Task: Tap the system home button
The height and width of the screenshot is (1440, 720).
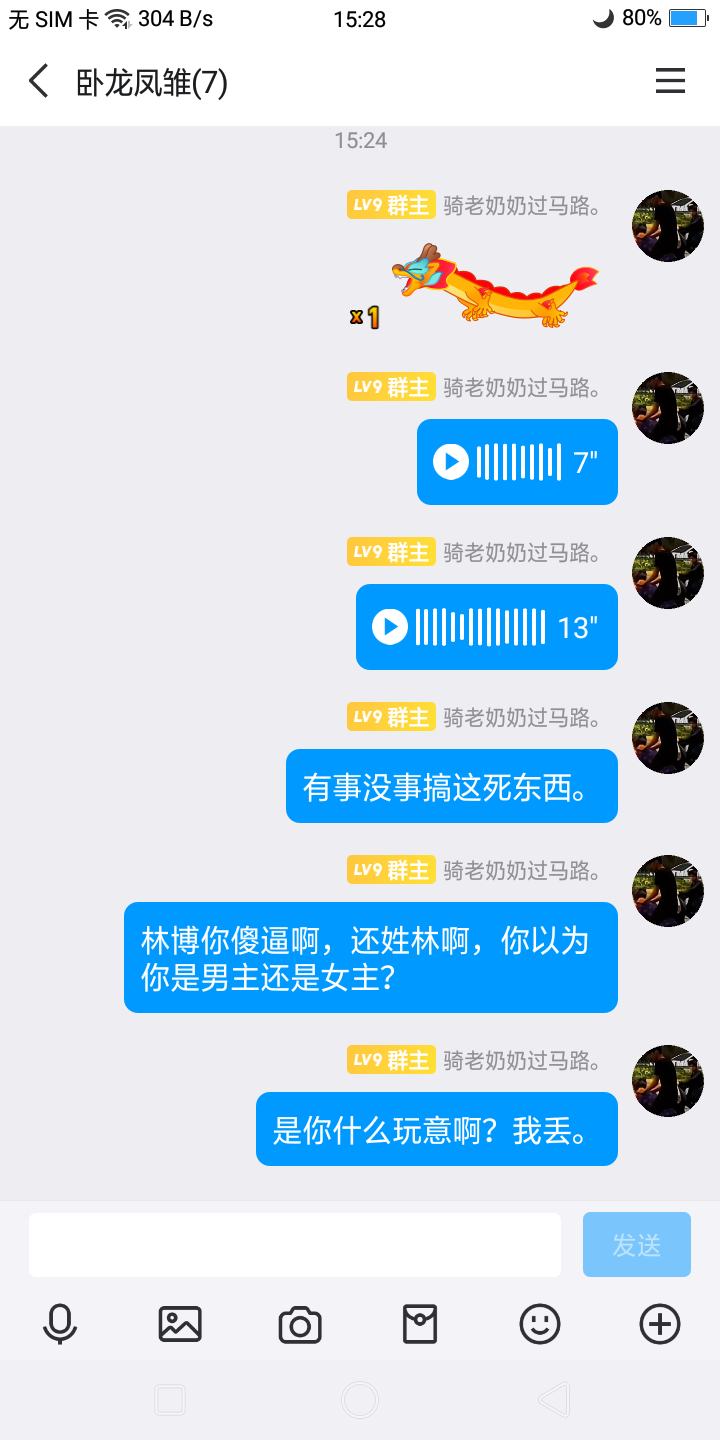Action: pos(360,1400)
